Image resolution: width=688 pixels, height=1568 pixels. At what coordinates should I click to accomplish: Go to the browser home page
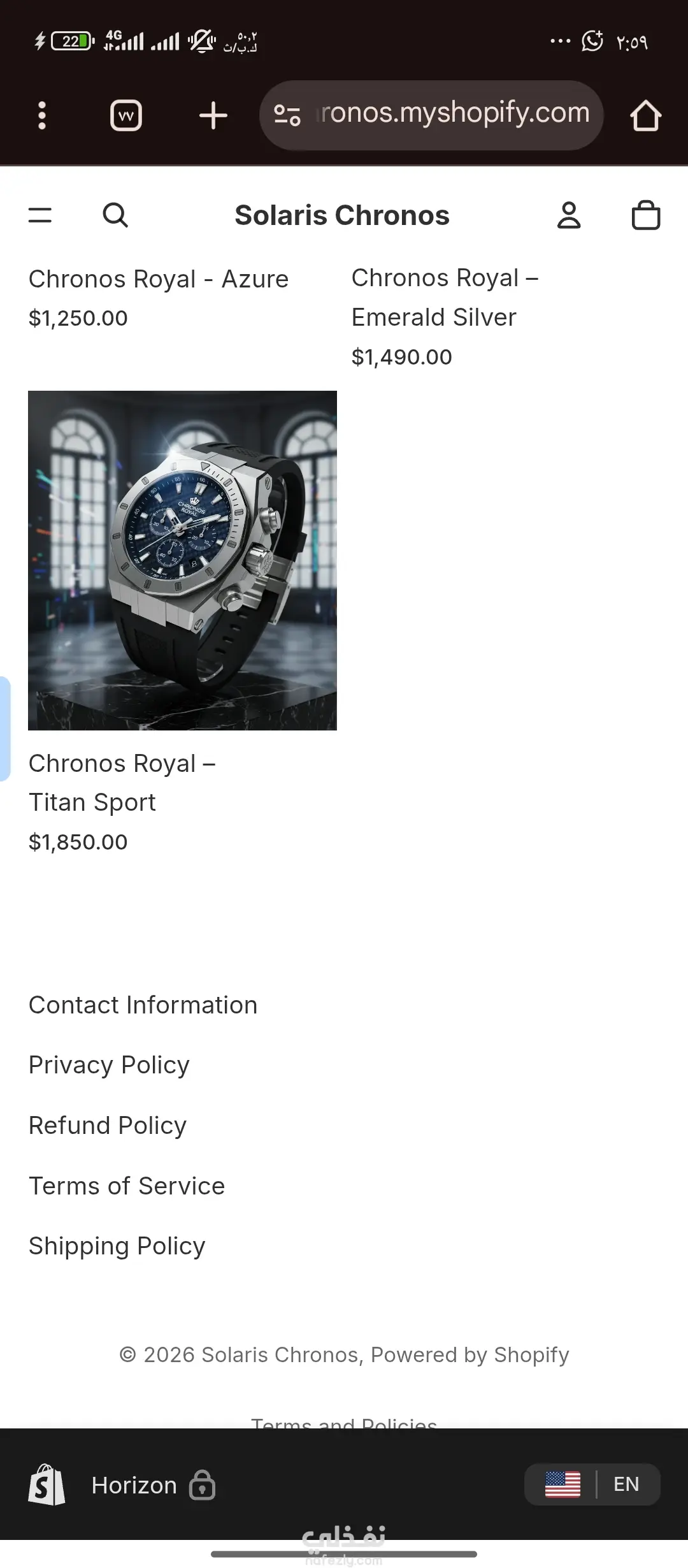pos(645,116)
